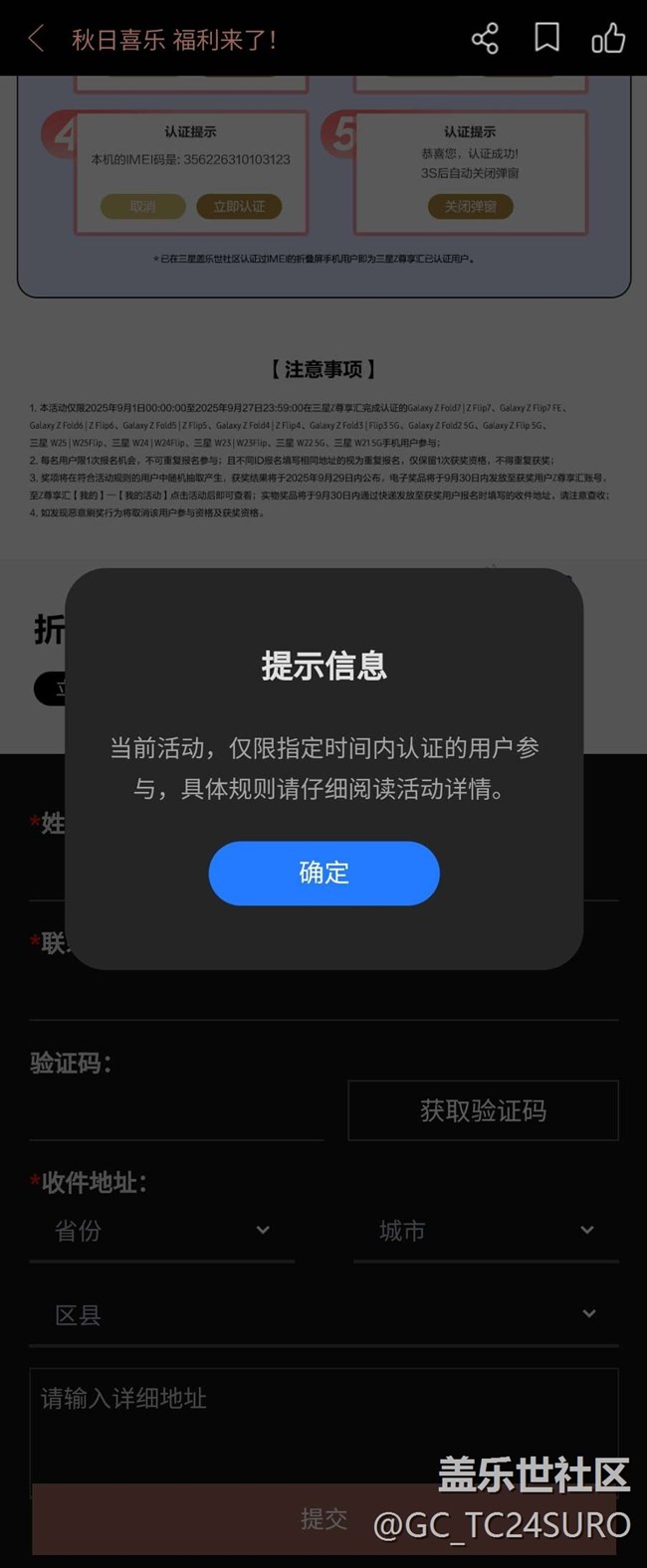This screenshot has height=1568, width=647.
Task: Open the 城市 dropdown
Action: point(486,1231)
